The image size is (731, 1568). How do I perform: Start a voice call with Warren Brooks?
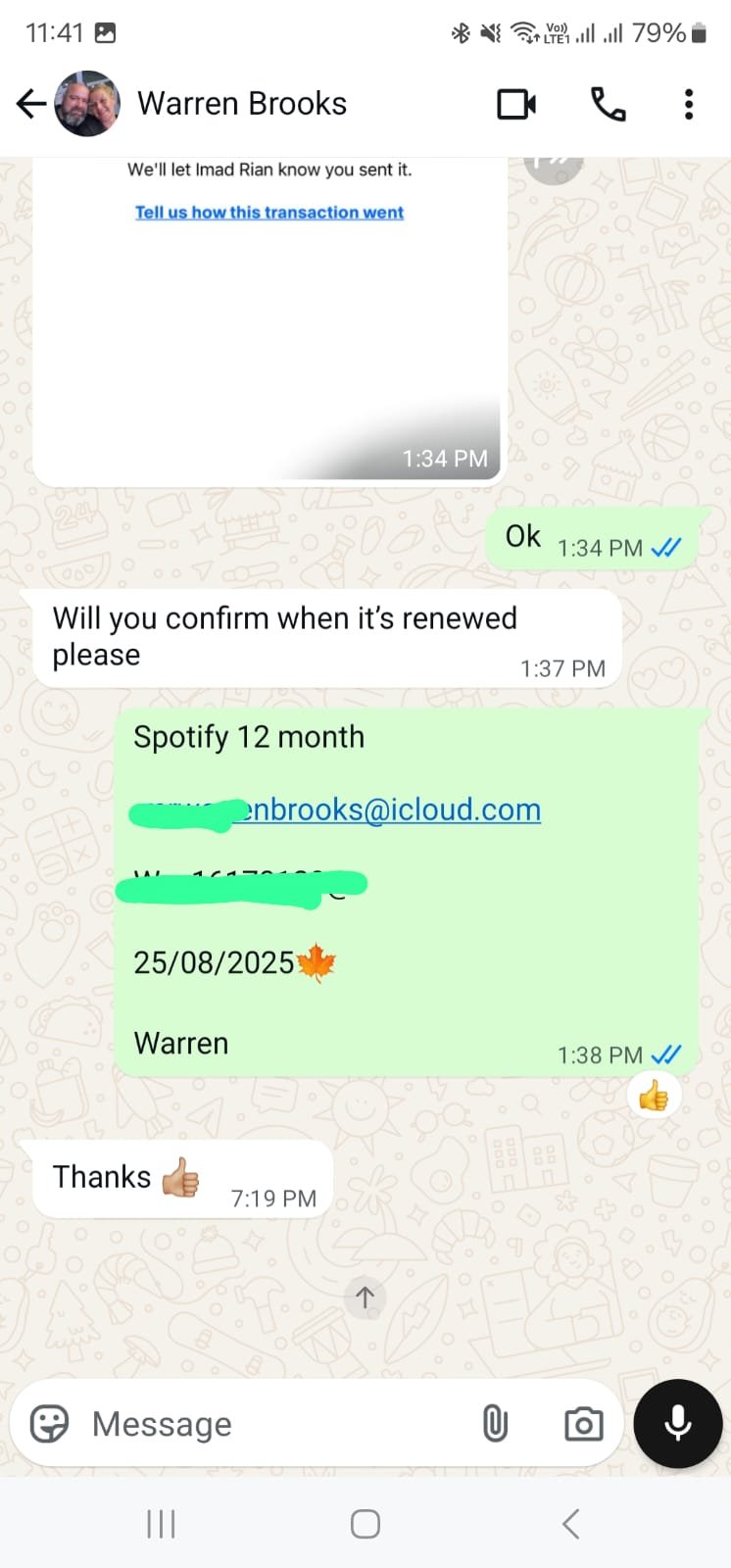tap(608, 104)
